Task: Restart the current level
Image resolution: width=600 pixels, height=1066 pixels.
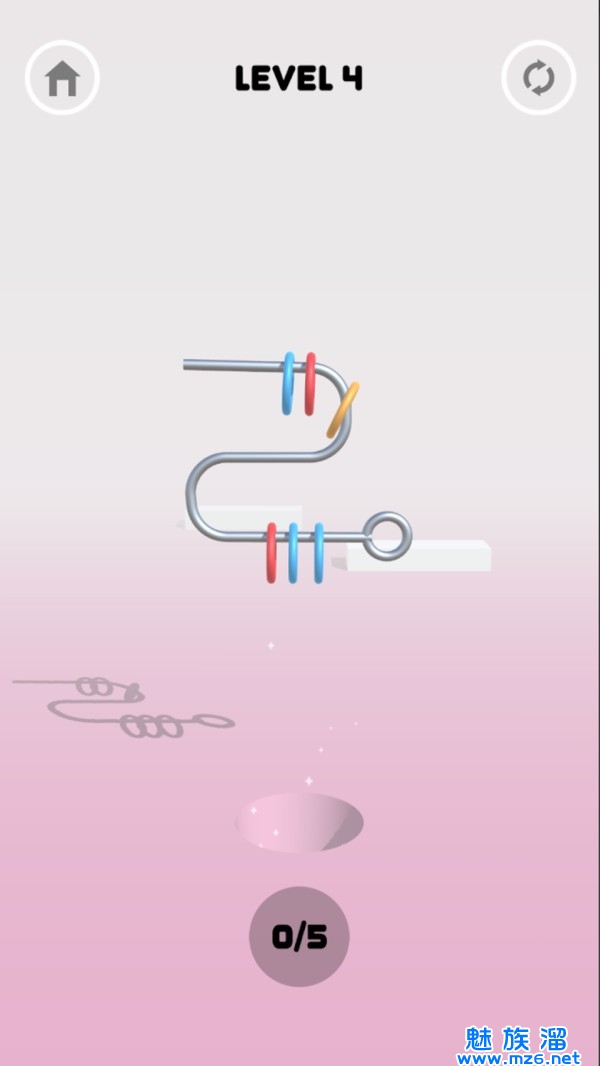Action: [x=538, y=78]
